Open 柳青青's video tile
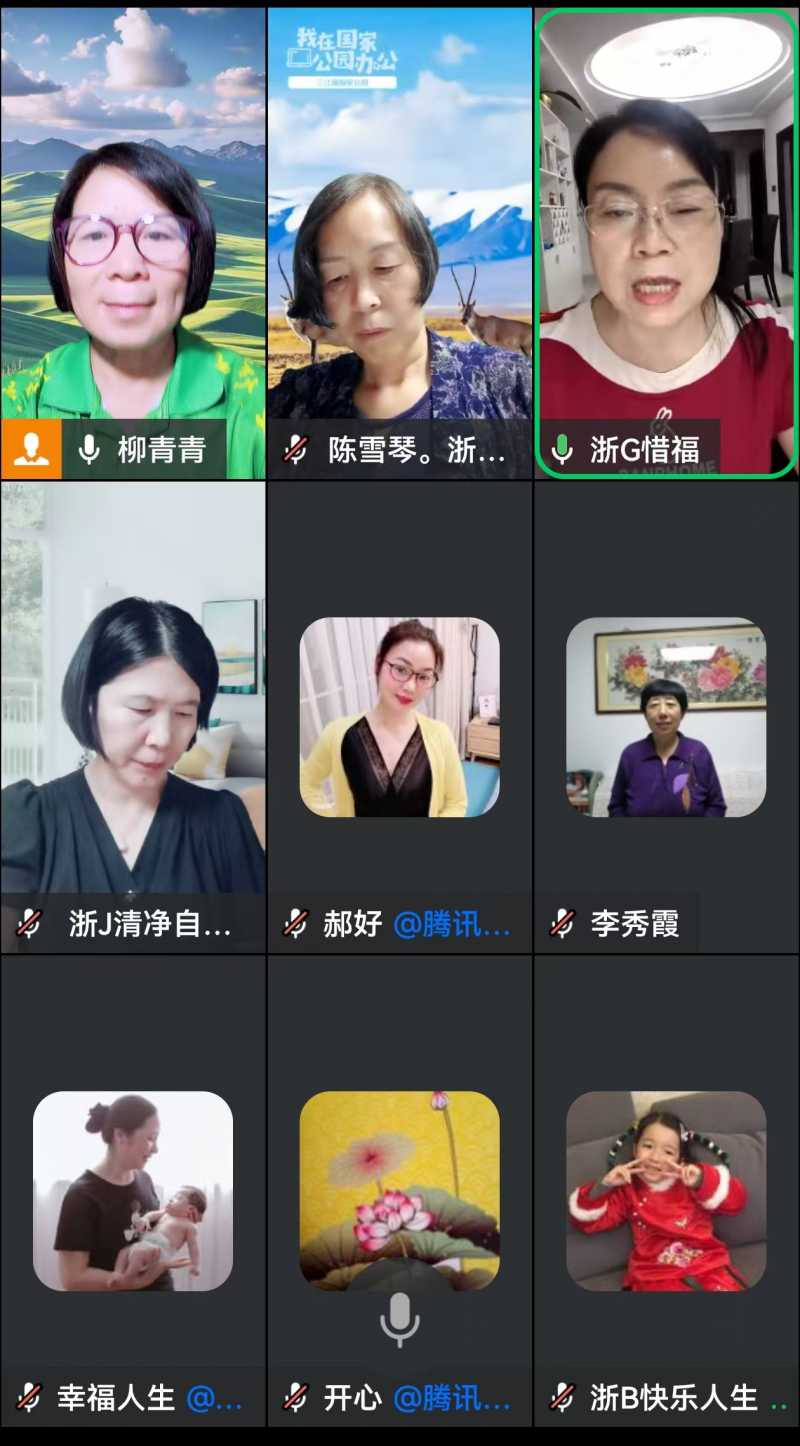This screenshot has height=1446, width=800. [133, 240]
